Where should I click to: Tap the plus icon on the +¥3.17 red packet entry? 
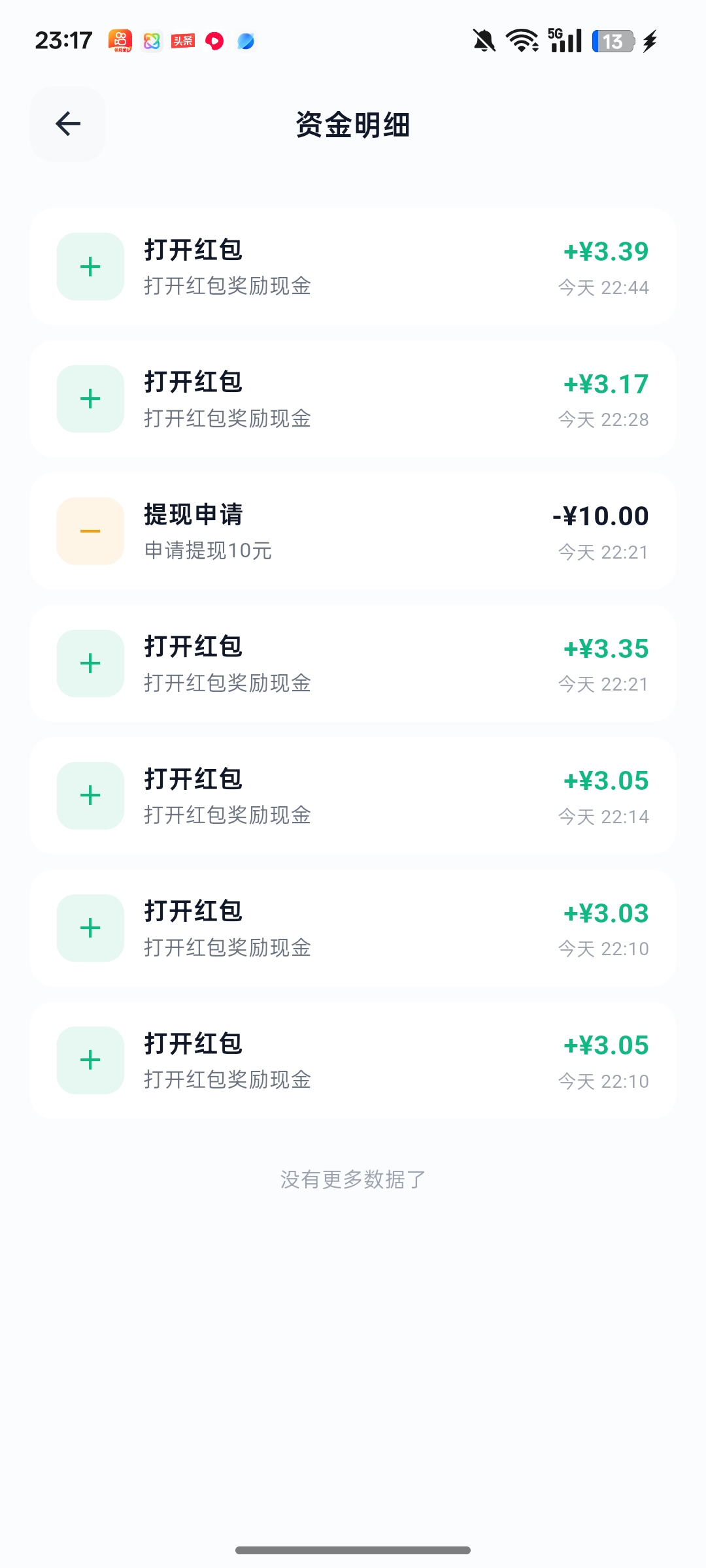point(90,399)
